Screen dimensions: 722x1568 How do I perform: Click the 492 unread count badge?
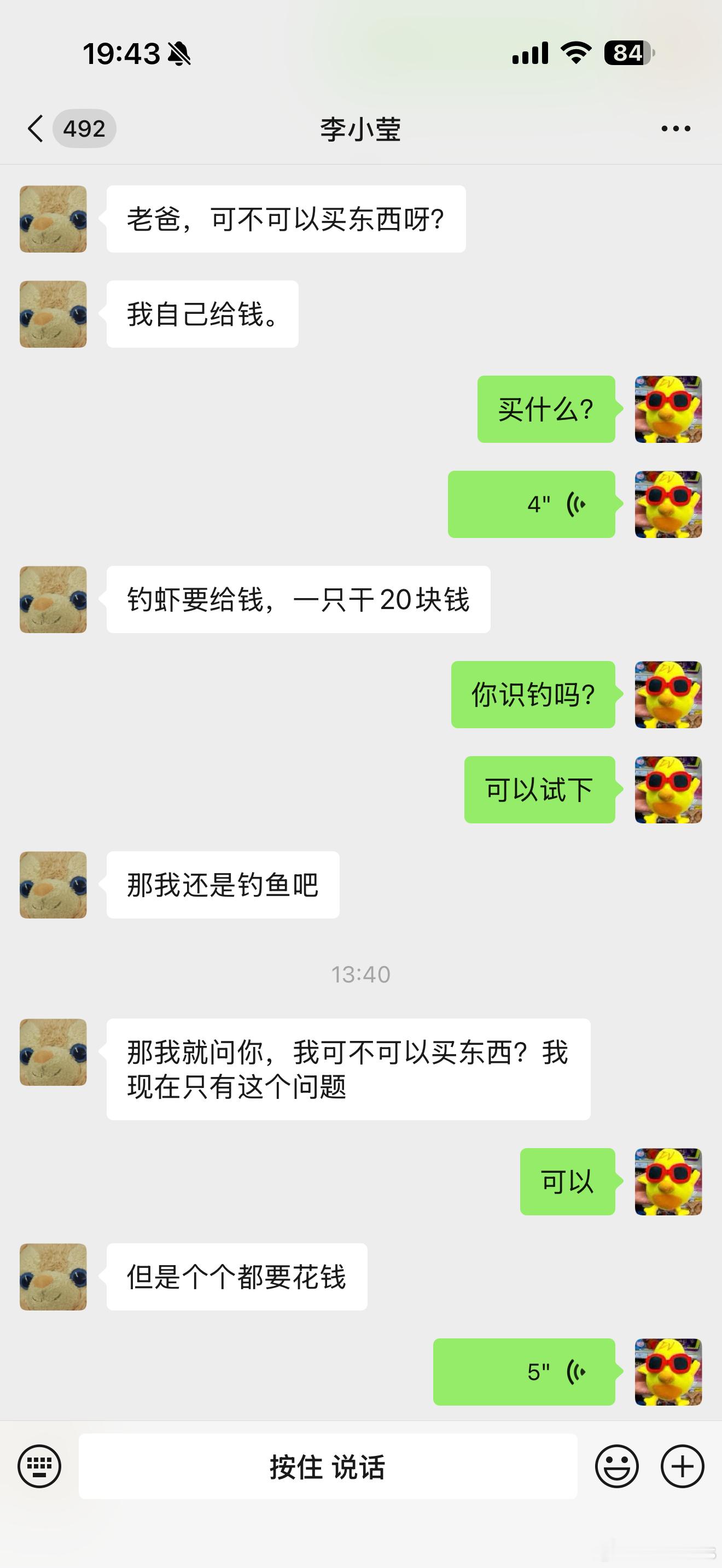pyautogui.click(x=84, y=128)
